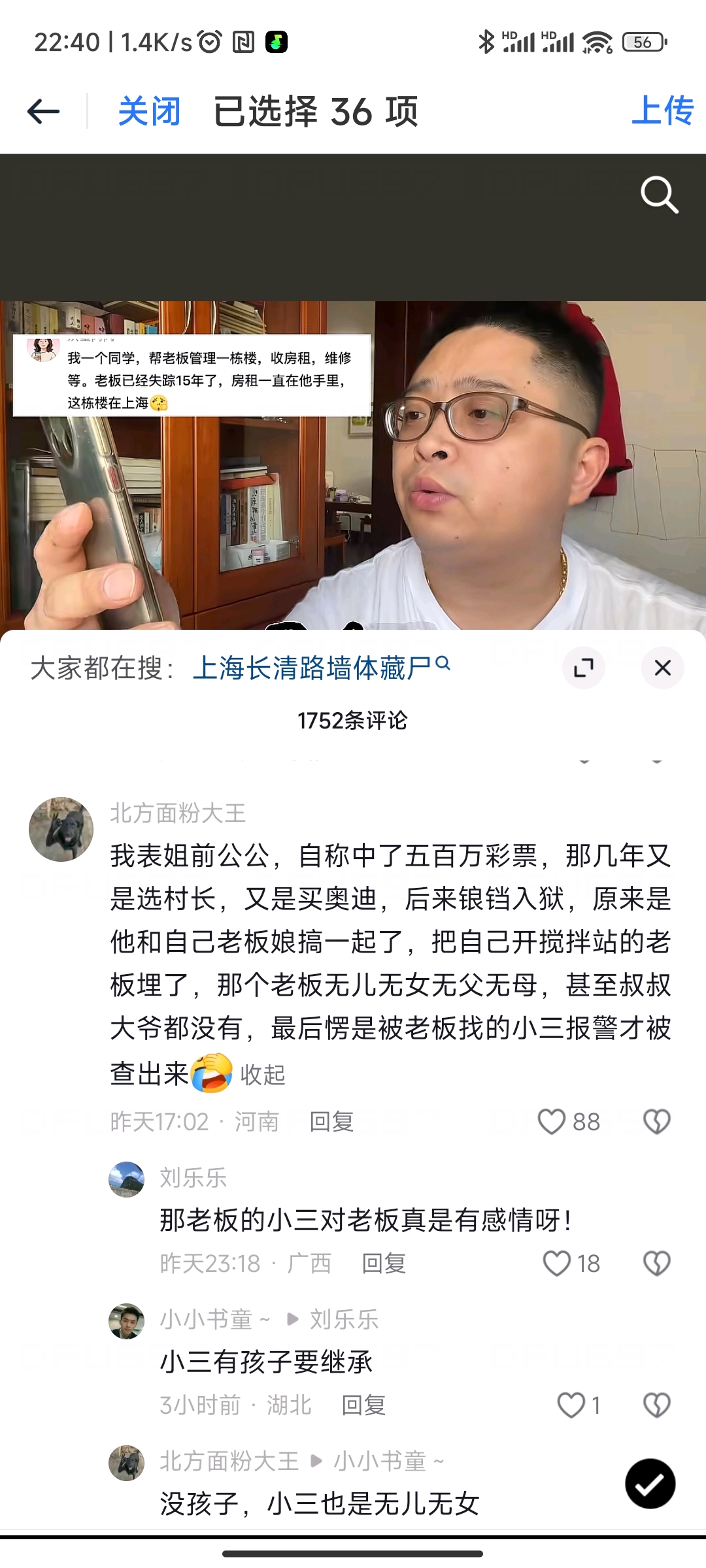Tap the back arrow in the header
Viewport: 706px width, 1568px height.
pos(43,111)
